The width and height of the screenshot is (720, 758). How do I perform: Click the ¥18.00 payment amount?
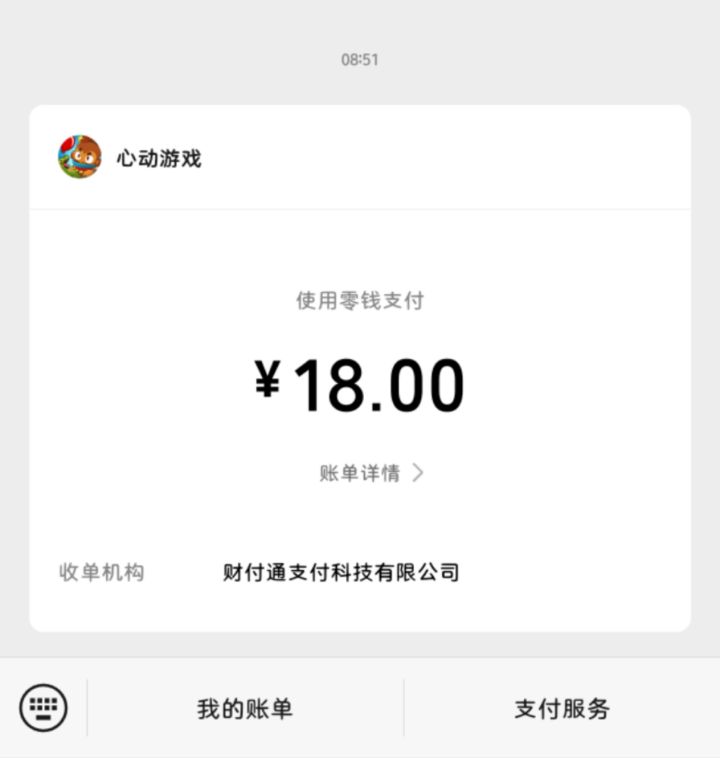point(360,382)
